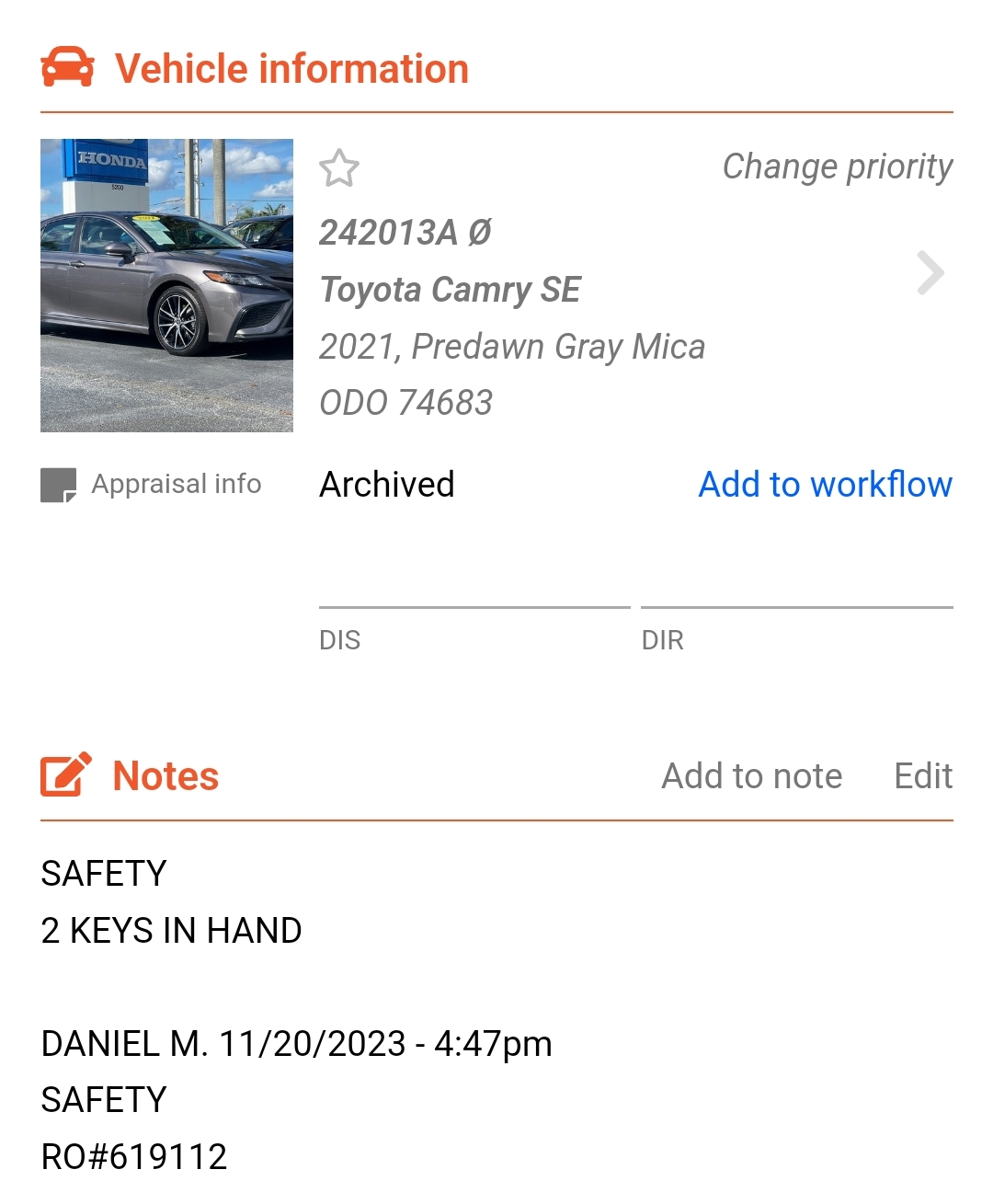Tap Change priority
The width and height of the screenshot is (993, 1204).
[x=837, y=166]
